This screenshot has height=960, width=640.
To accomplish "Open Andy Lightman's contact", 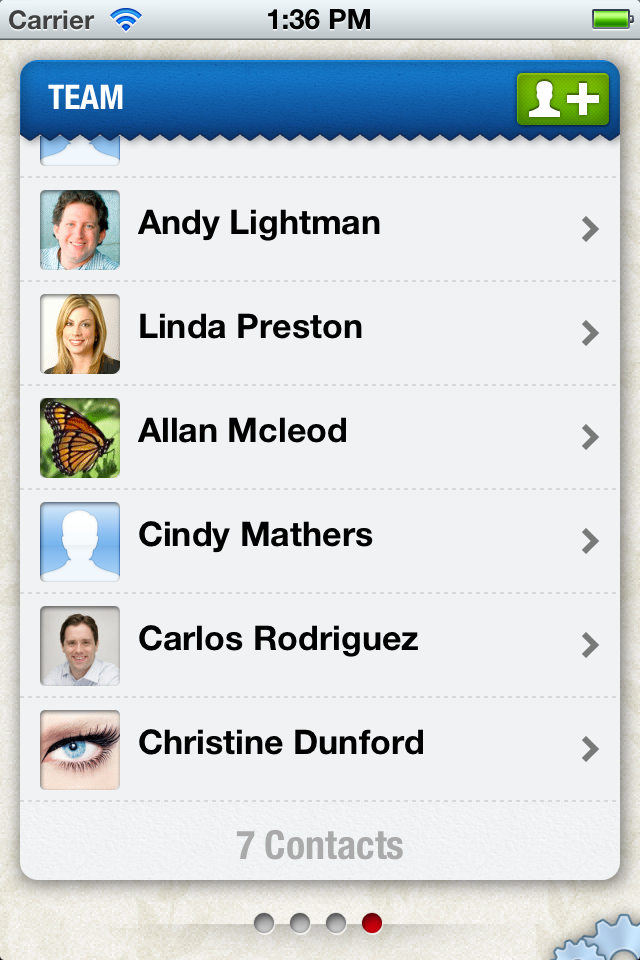I will (320, 229).
